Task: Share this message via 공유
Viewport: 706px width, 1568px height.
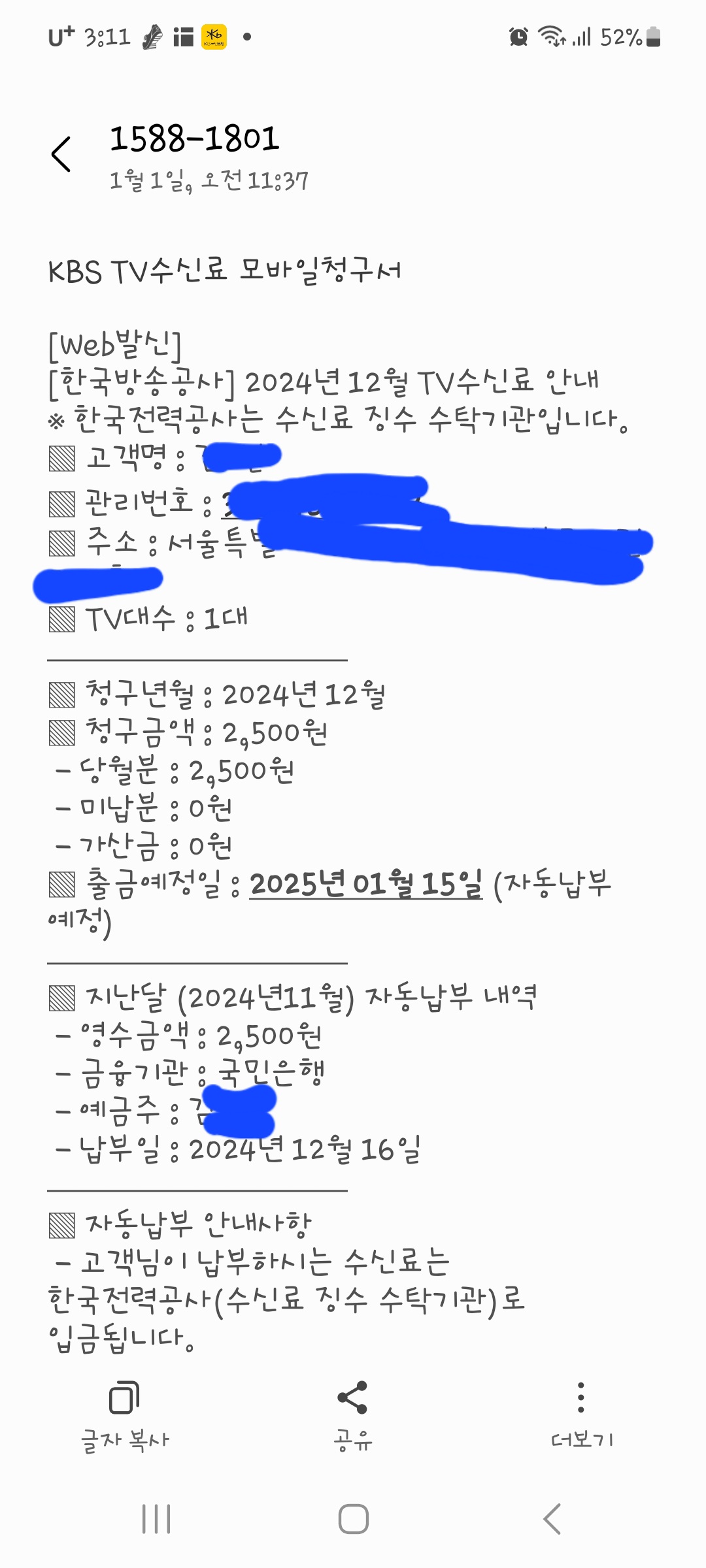Action: pyautogui.click(x=352, y=1414)
